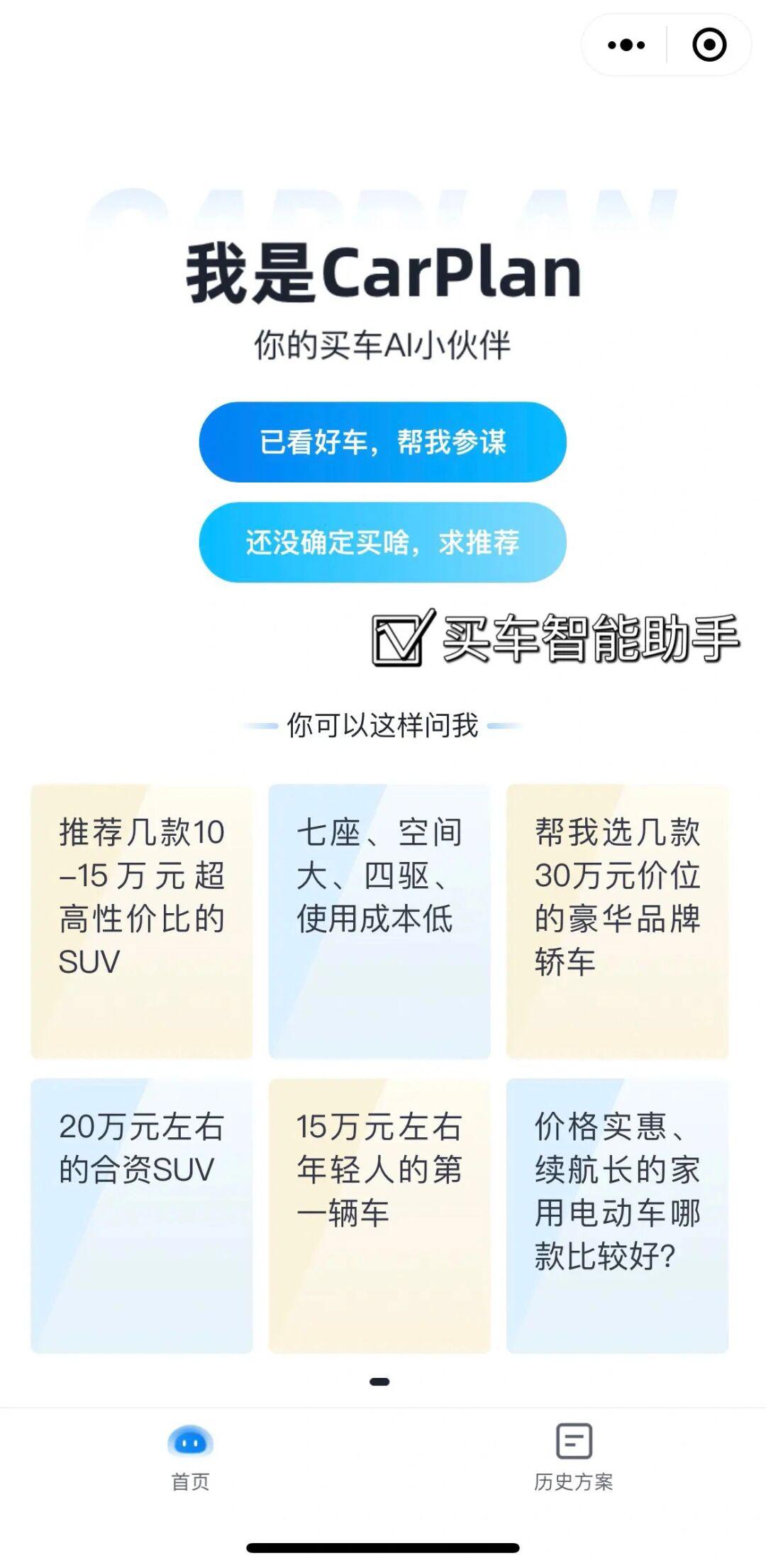Choose the 七座、空间大、四驱 prompt card
Screen dimensions: 766x1568
(379, 921)
